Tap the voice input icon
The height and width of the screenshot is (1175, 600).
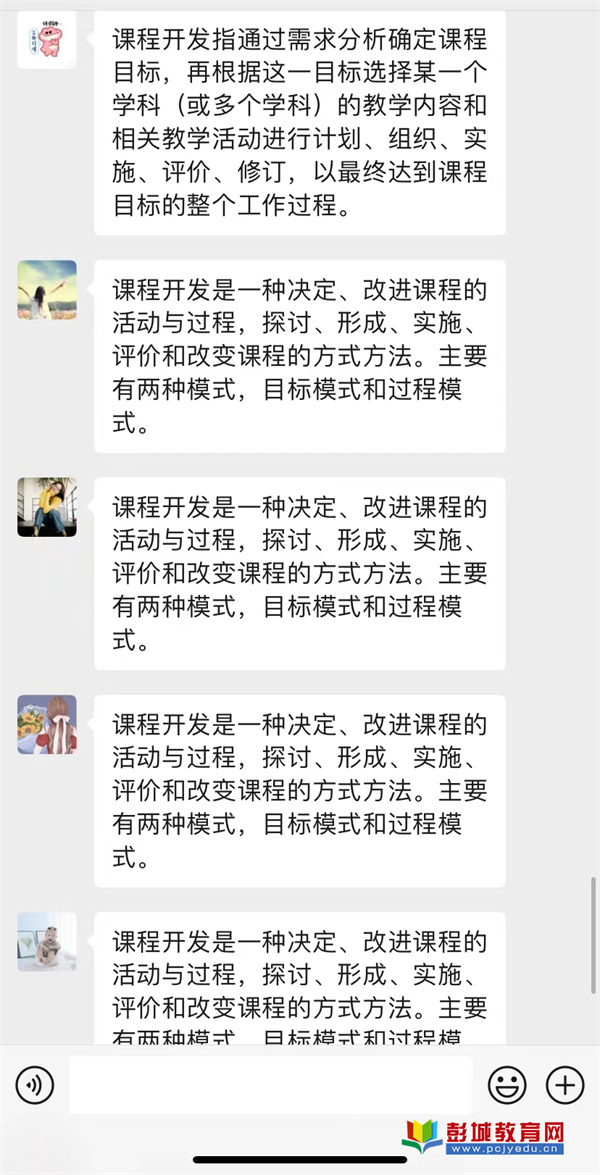coord(35,1084)
